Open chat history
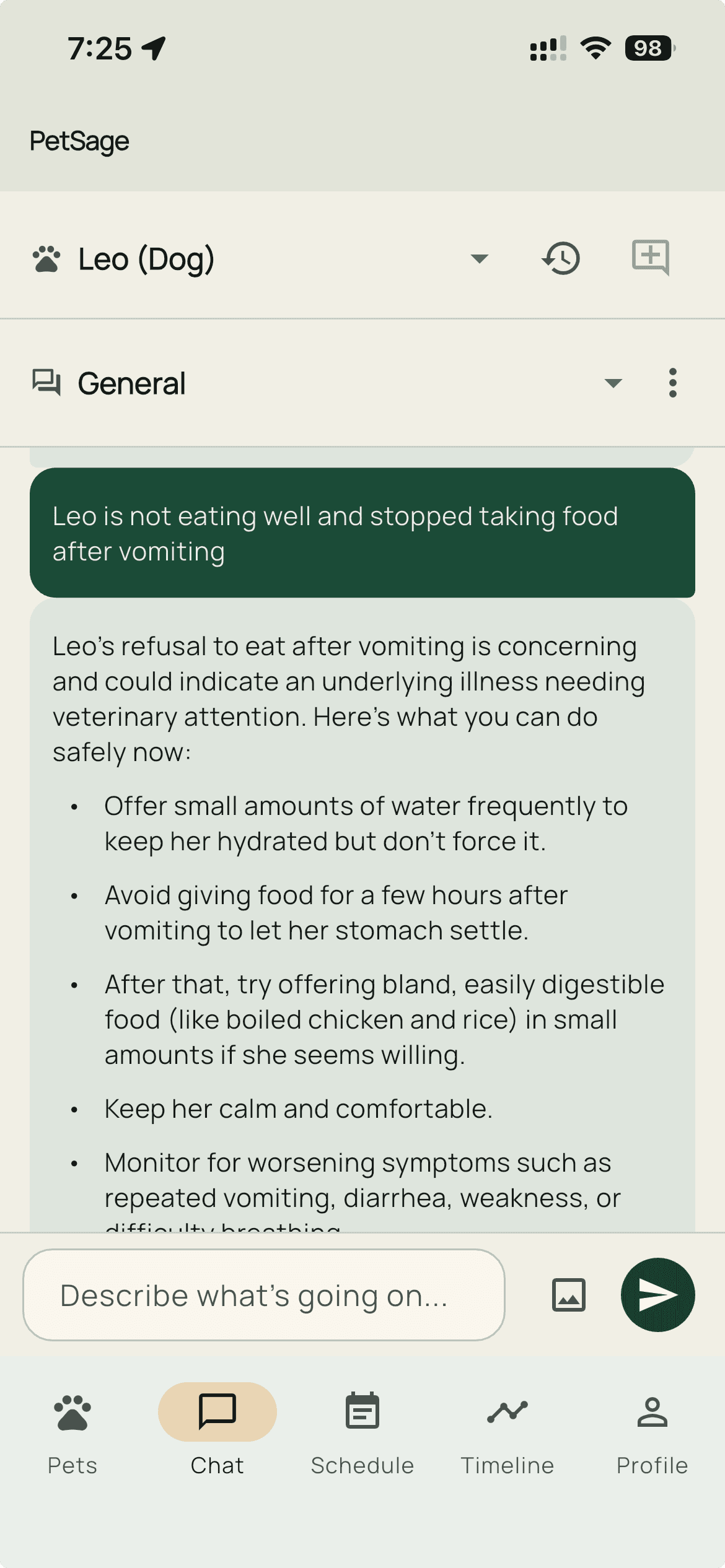Image resolution: width=725 pixels, height=1568 pixels. click(x=561, y=258)
